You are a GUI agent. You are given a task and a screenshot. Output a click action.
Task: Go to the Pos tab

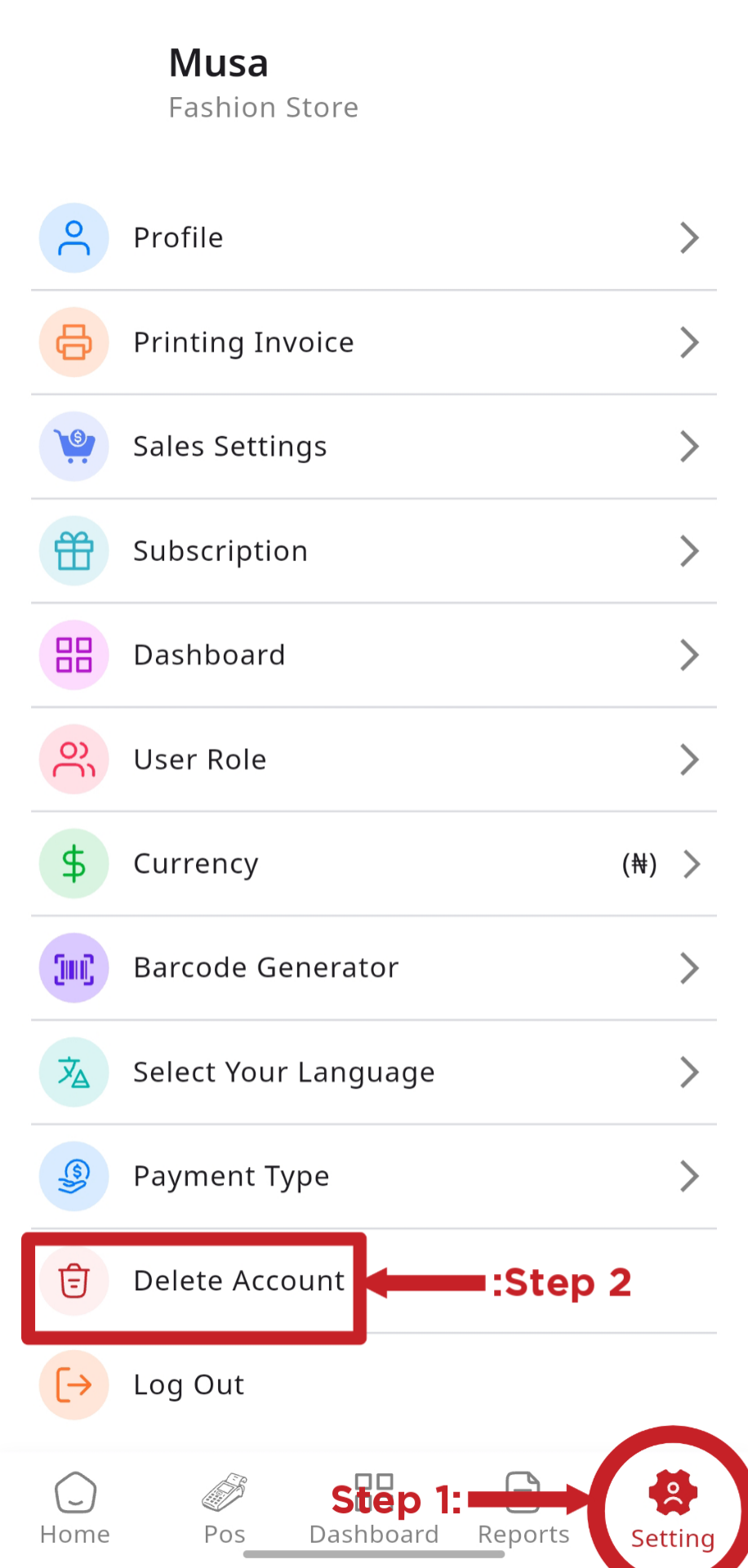point(225,1509)
